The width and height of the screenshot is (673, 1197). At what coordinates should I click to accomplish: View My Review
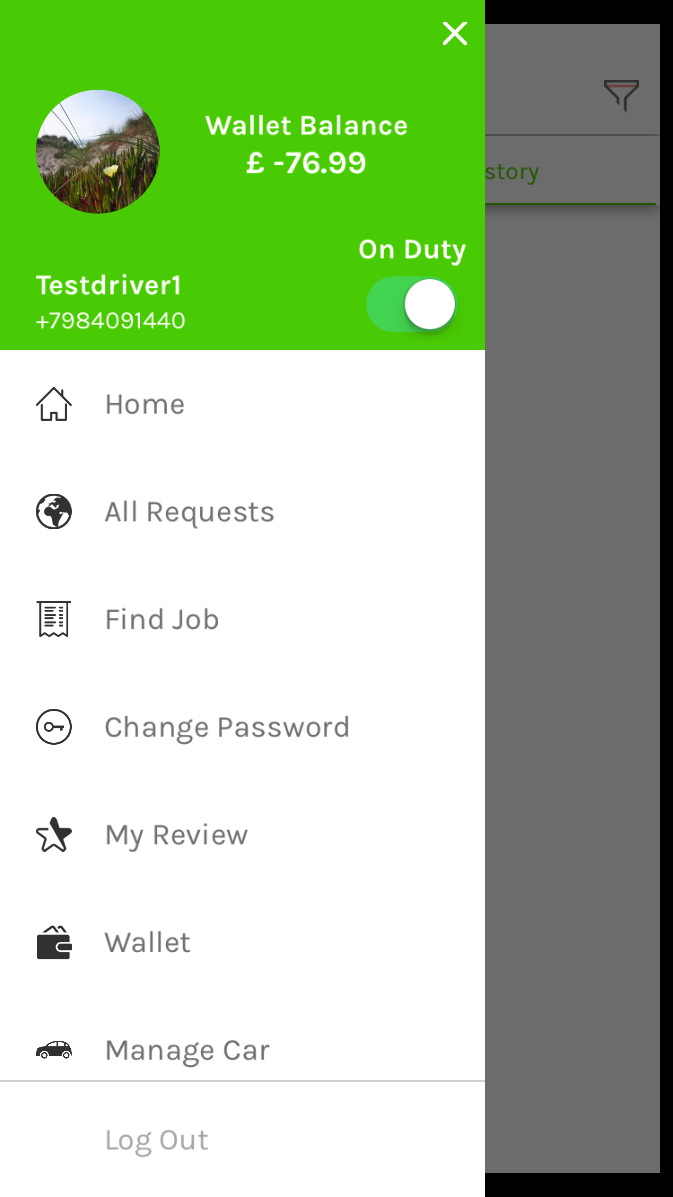click(x=176, y=835)
